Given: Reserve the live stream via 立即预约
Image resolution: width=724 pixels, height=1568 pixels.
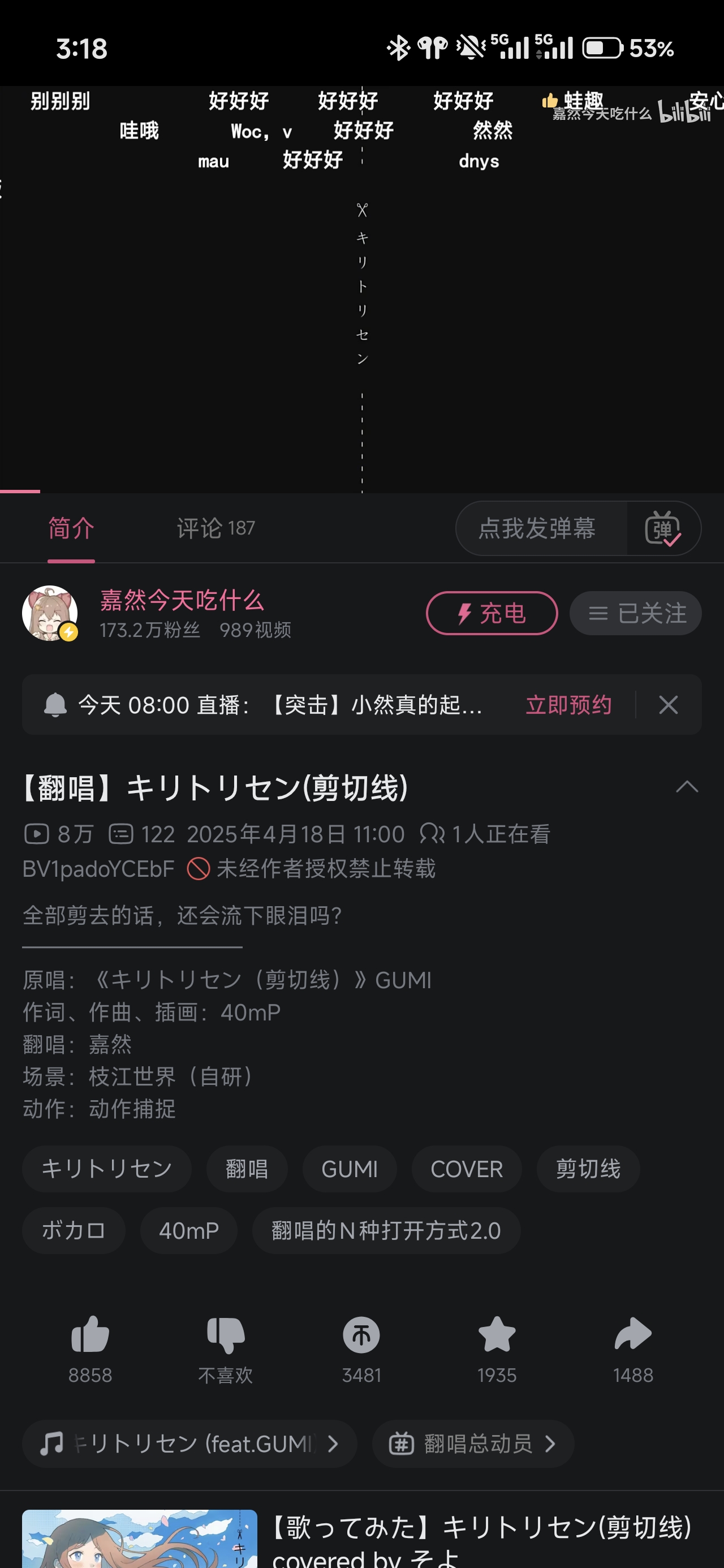Looking at the screenshot, I should pyautogui.click(x=568, y=705).
